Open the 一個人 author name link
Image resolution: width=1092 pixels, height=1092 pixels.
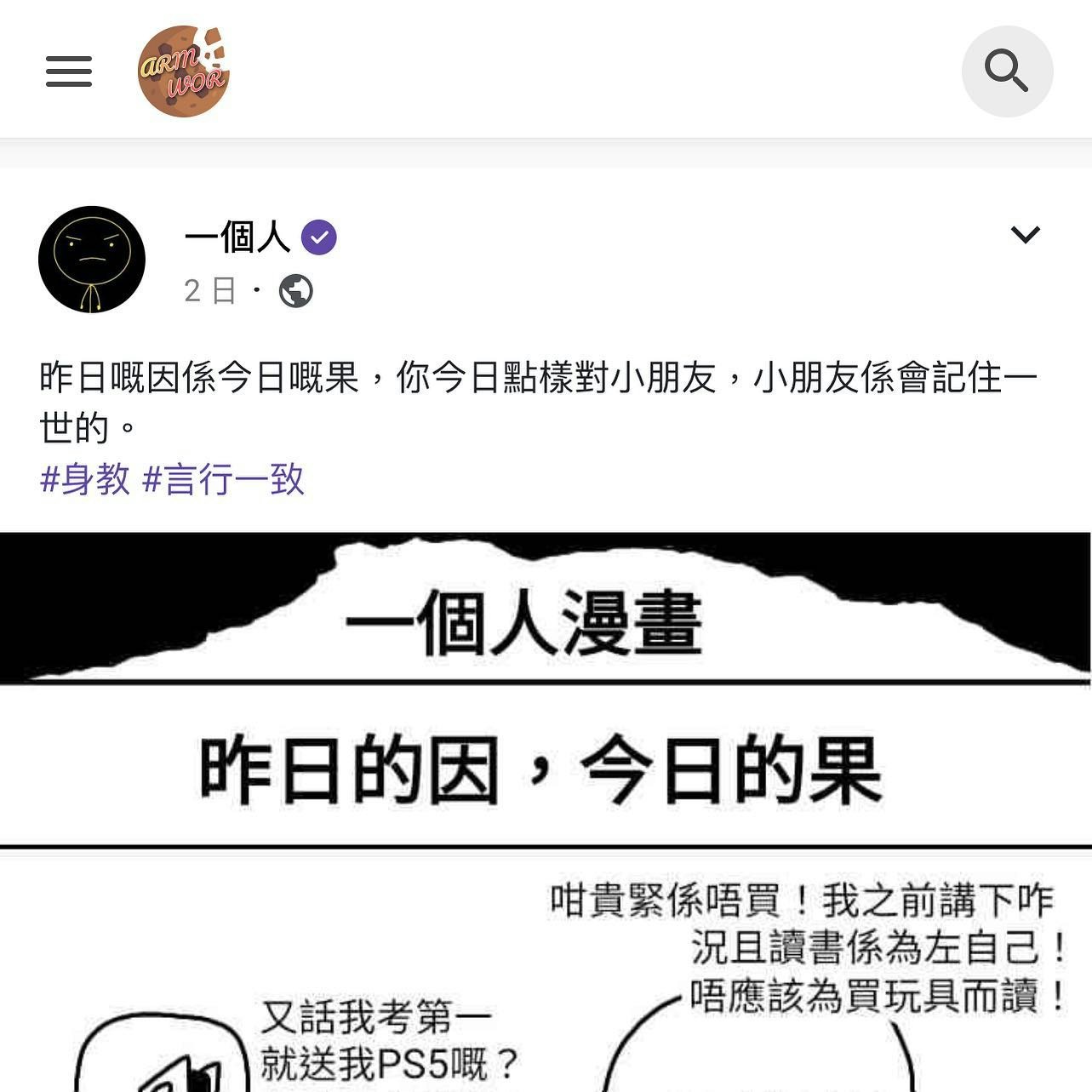tap(237, 237)
